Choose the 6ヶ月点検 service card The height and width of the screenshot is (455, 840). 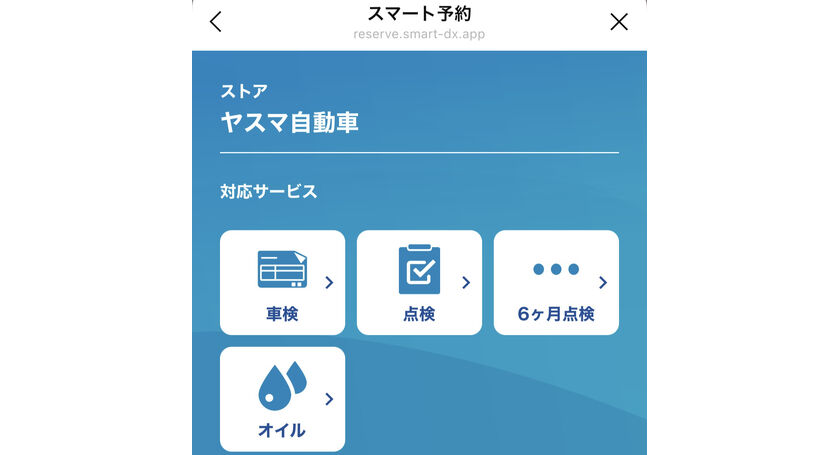point(556,282)
